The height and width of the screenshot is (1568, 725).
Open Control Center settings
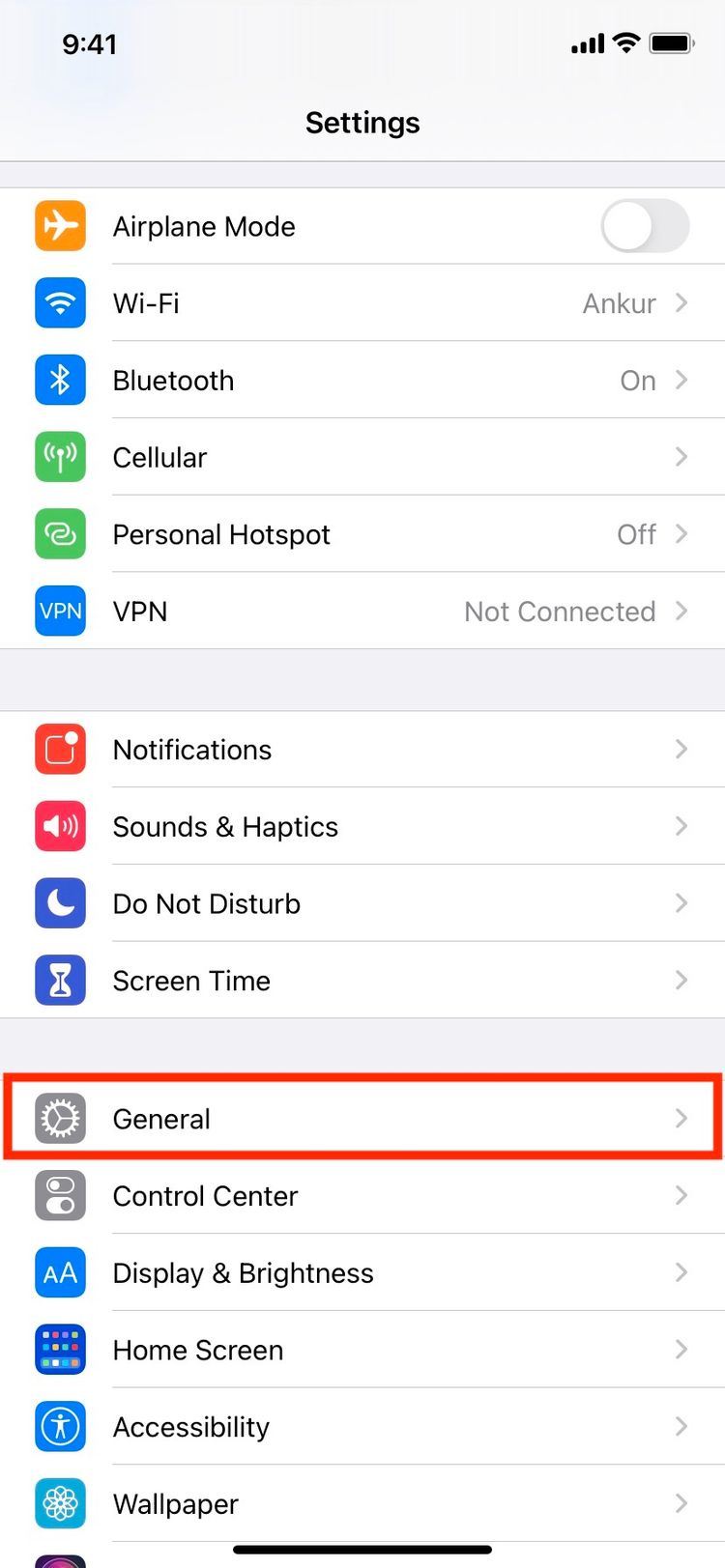362,1196
